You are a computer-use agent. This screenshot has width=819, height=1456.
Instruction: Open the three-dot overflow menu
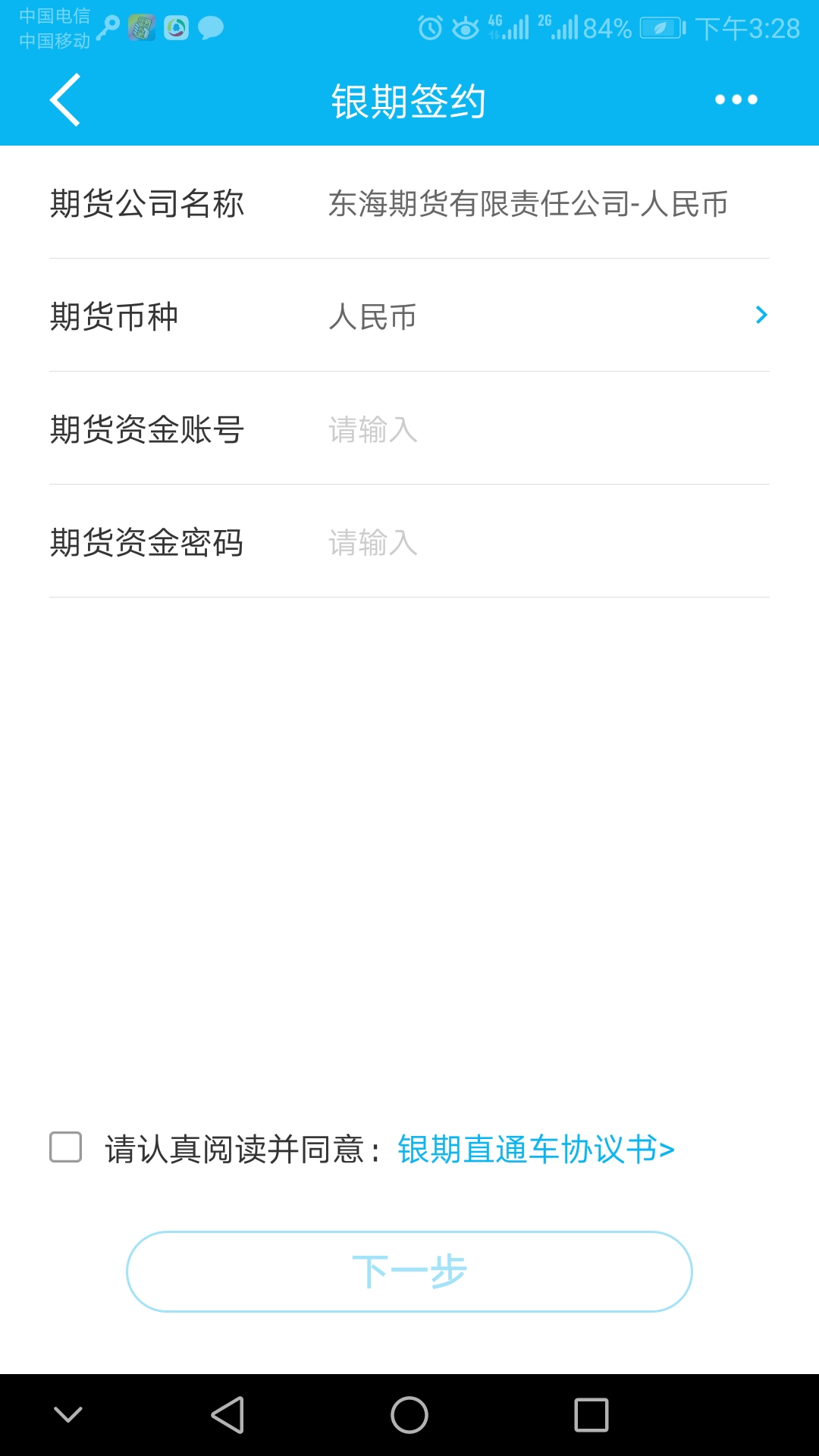click(736, 99)
